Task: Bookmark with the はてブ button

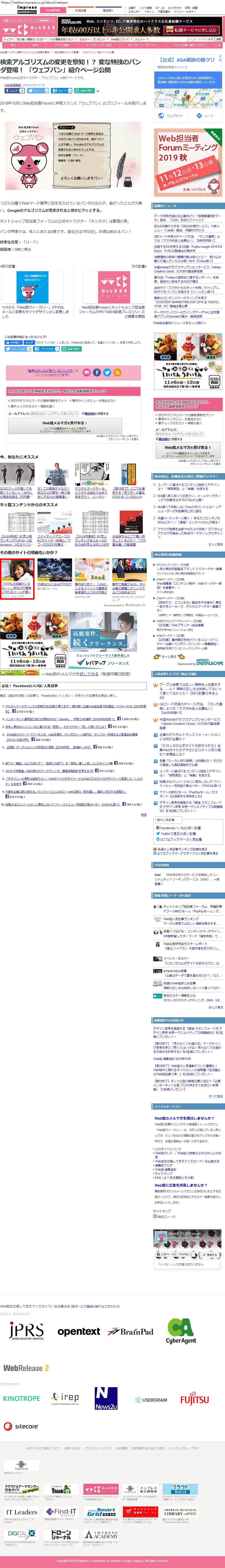Action: [x=61, y=91]
